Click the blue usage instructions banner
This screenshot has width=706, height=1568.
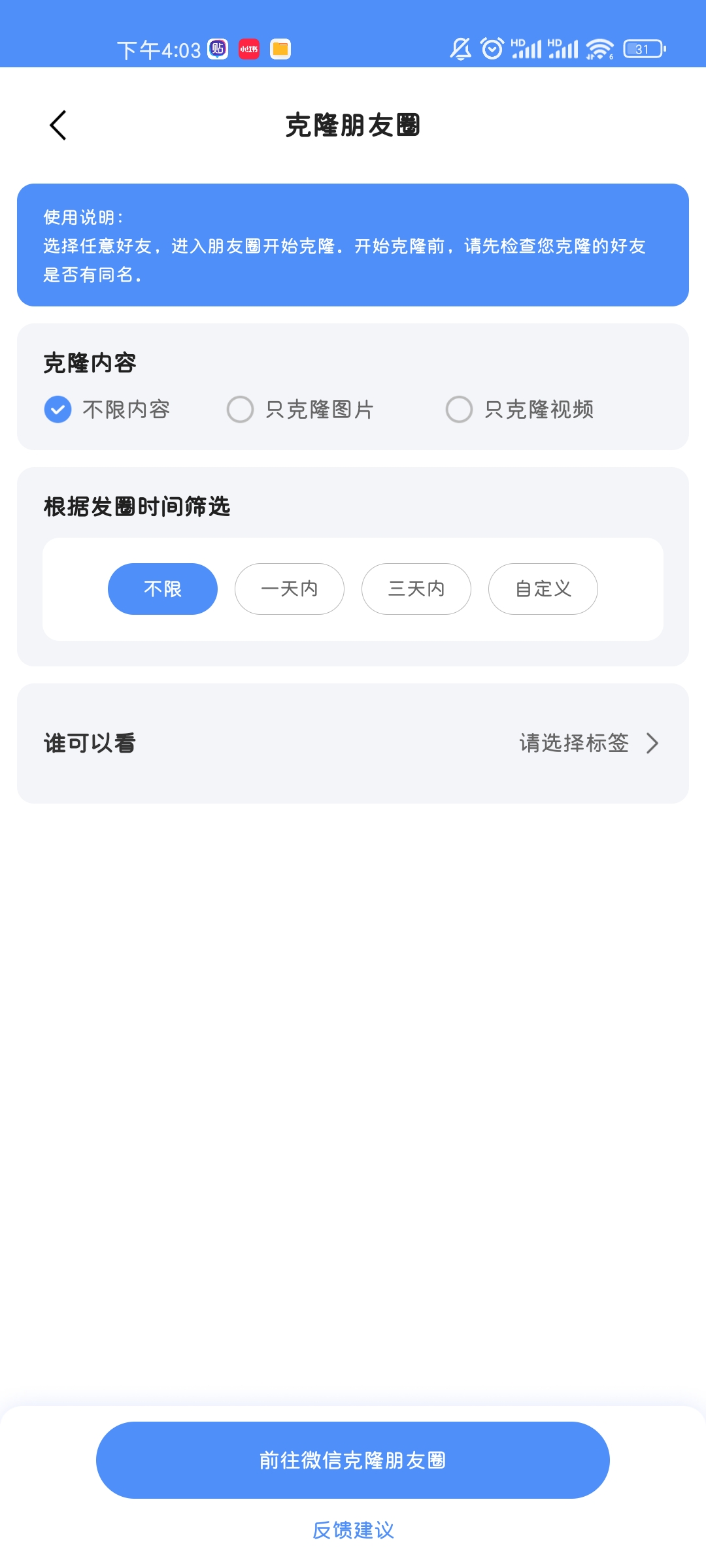pos(353,245)
